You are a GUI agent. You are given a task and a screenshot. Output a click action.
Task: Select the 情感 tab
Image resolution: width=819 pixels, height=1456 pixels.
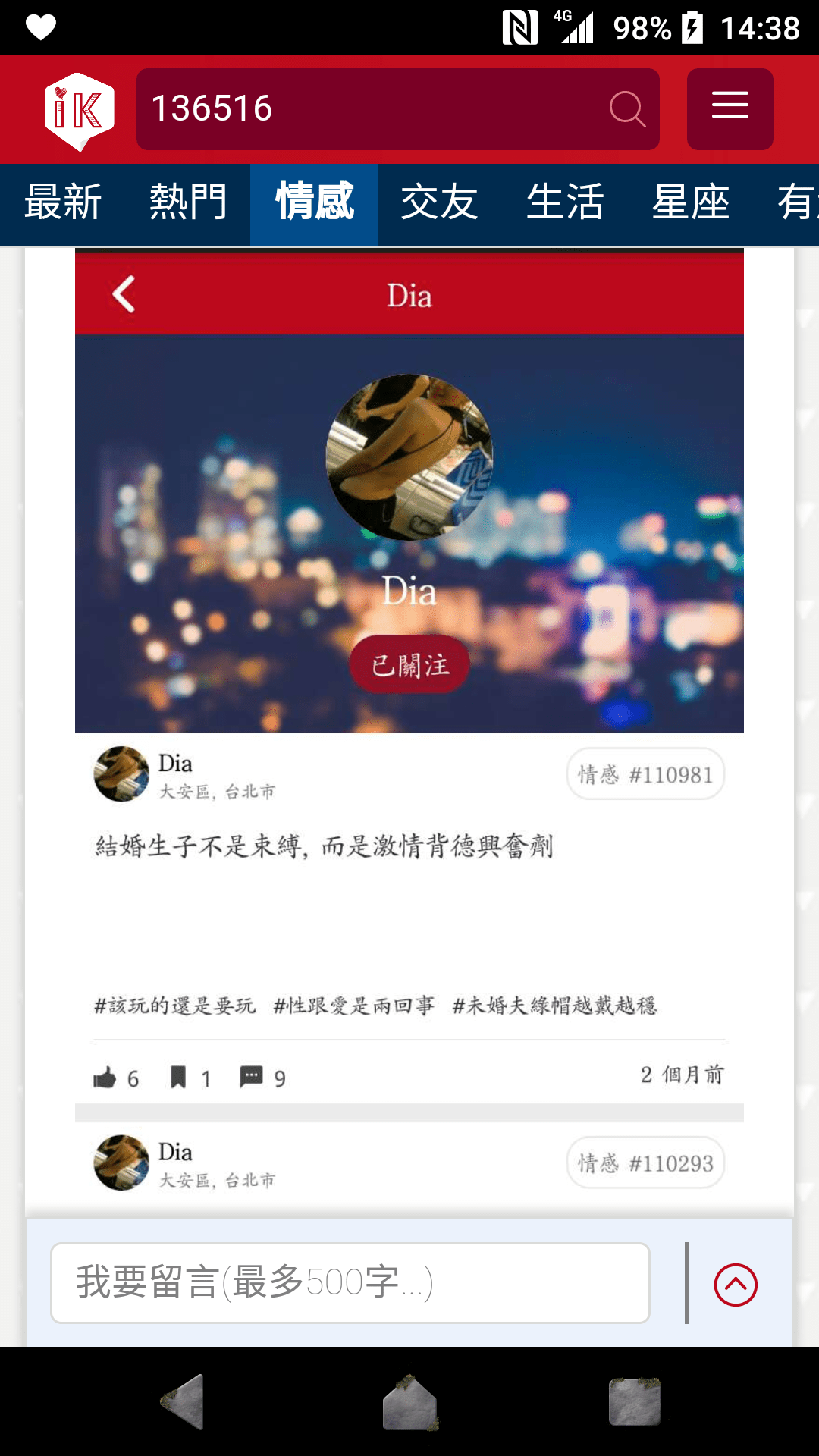click(314, 203)
